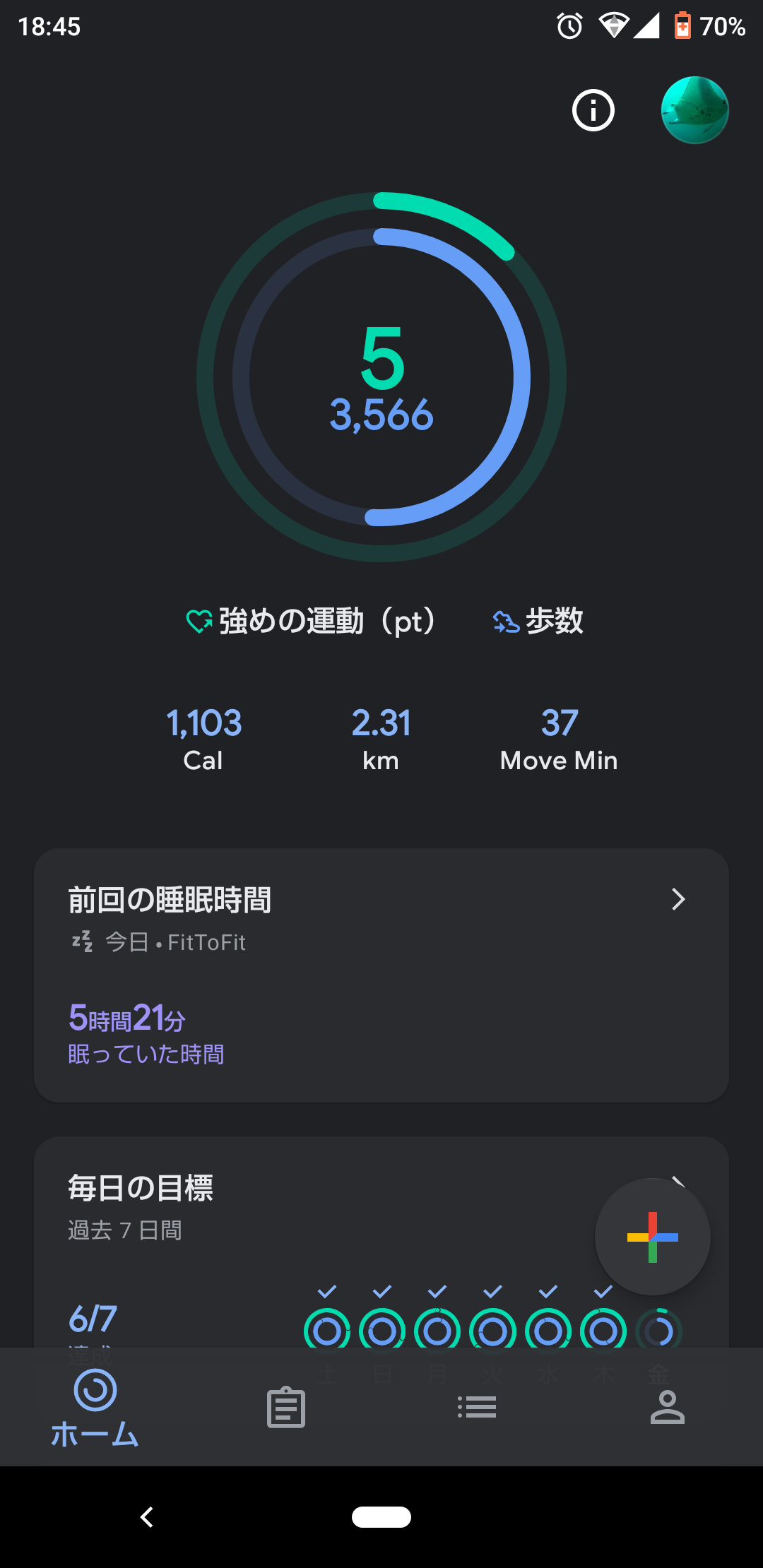Viewport: 763px width, 1568px height.
Task: Open the info icon at top
Action: coord(593,110)
